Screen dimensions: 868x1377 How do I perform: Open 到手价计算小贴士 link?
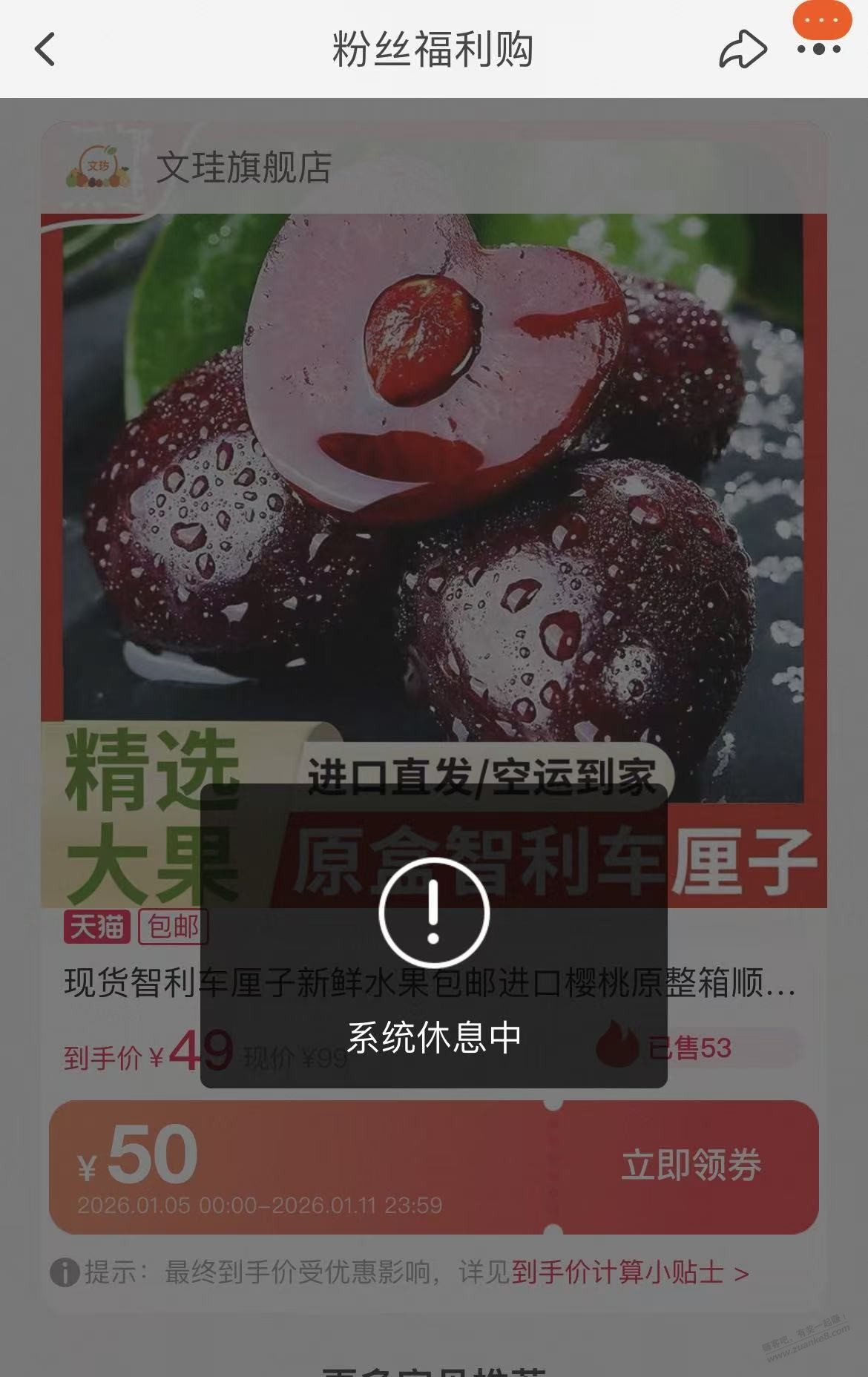tap(629, 1273)
